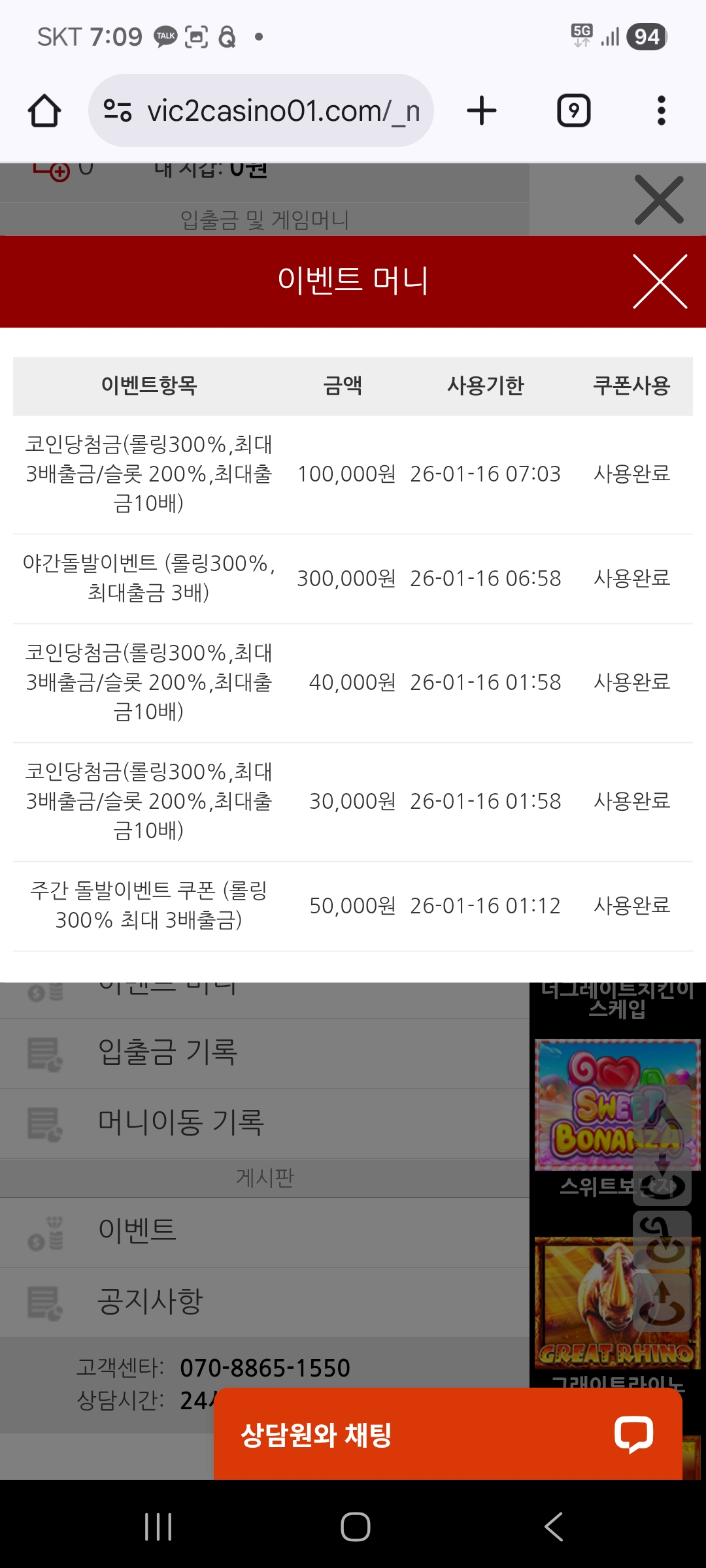Close the 이벤트 머니 popup
The height and width of the screenshot is (1568, 706).
pyautogui.click(x=660, y=282)
